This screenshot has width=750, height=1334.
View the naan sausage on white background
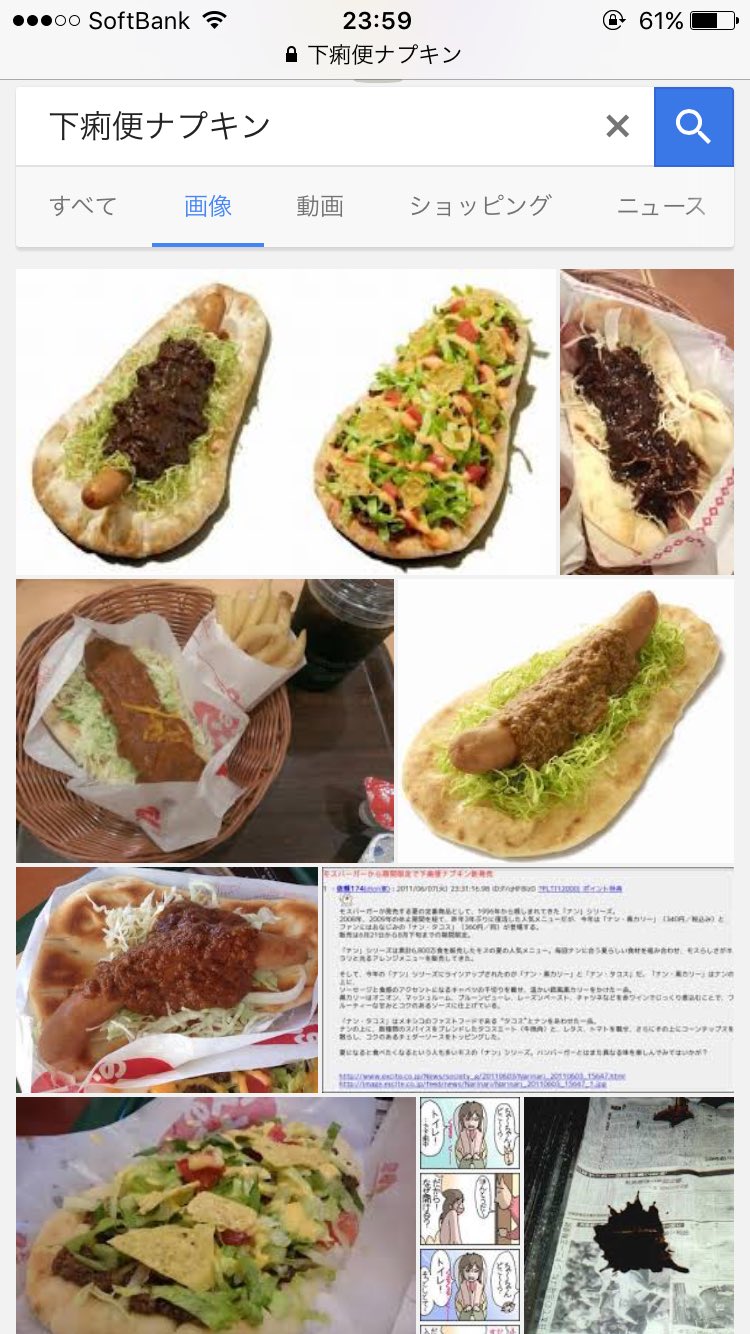point(565,720)
